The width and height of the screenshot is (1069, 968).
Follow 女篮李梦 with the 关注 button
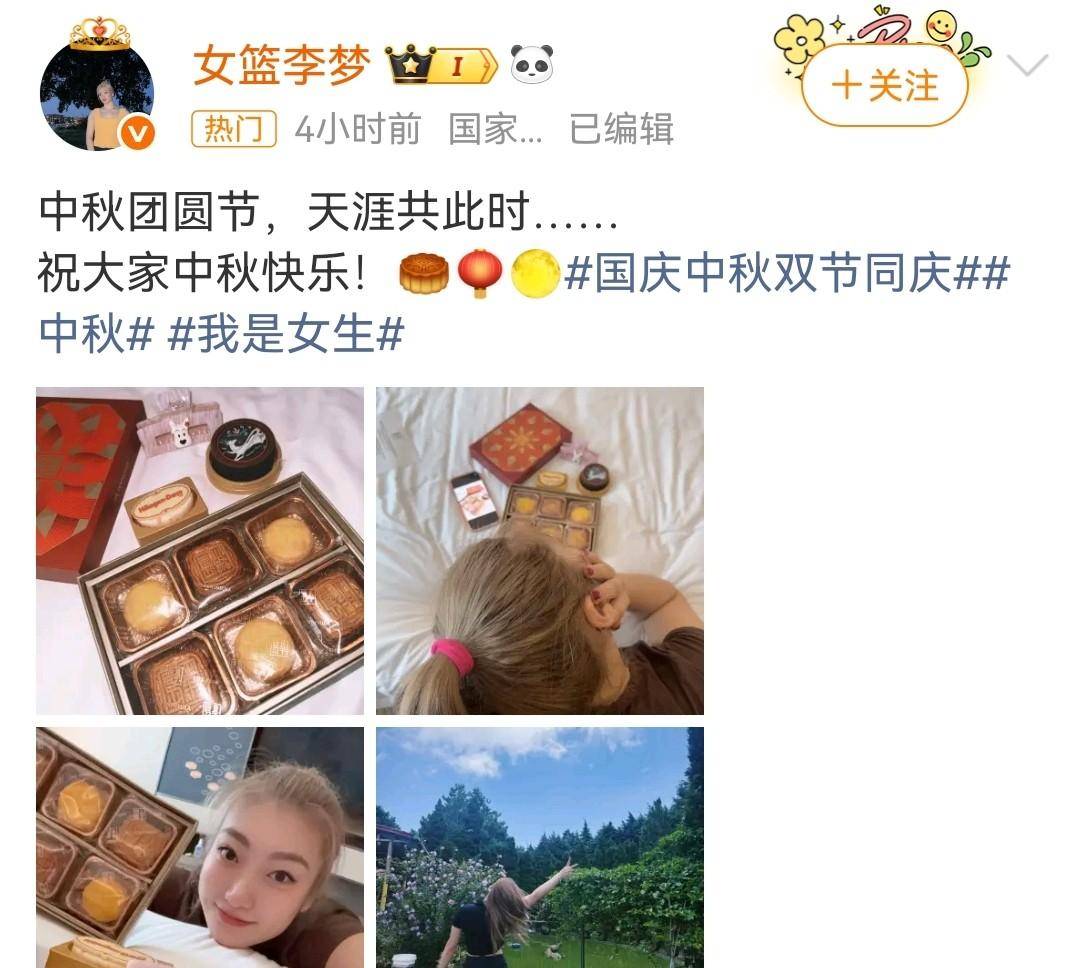[x=884, y=85]
